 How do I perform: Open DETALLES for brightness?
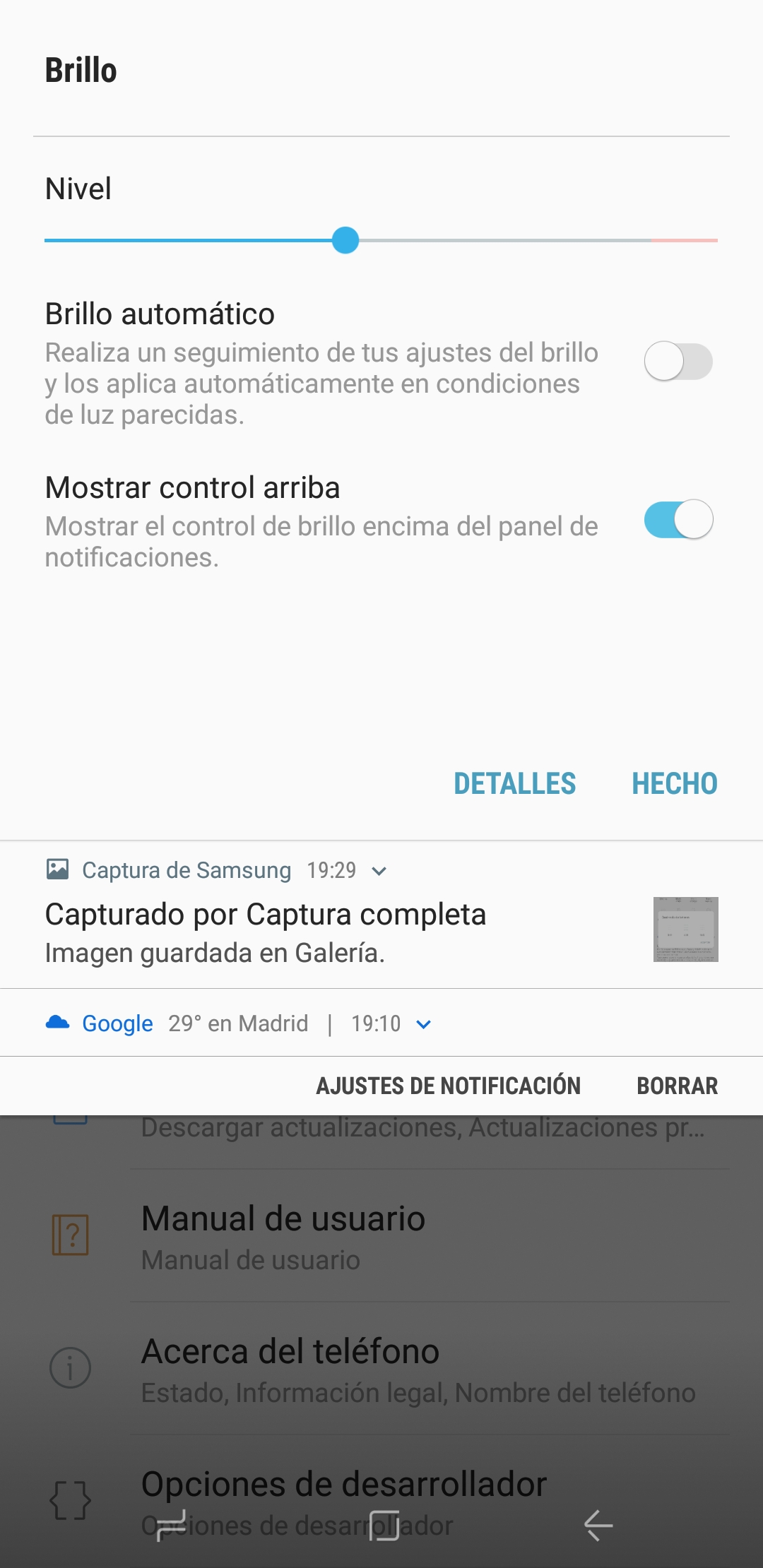[x=514, y=783]
